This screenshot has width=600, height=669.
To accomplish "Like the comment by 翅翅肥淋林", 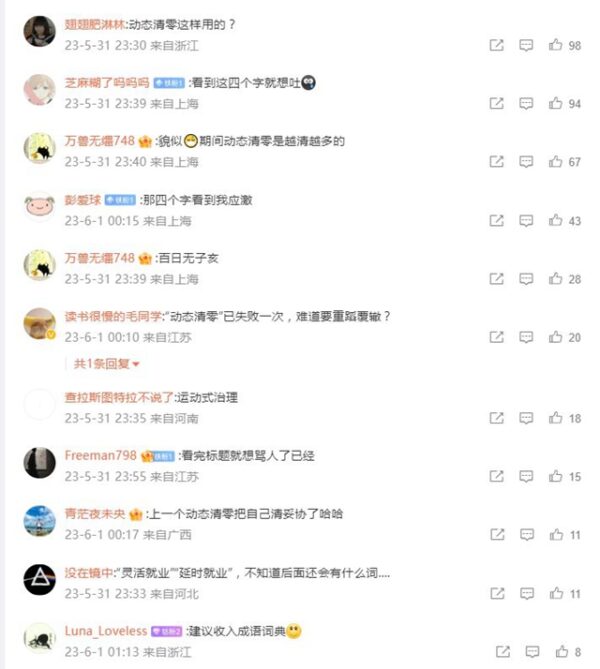I will (x=556, y=45).
